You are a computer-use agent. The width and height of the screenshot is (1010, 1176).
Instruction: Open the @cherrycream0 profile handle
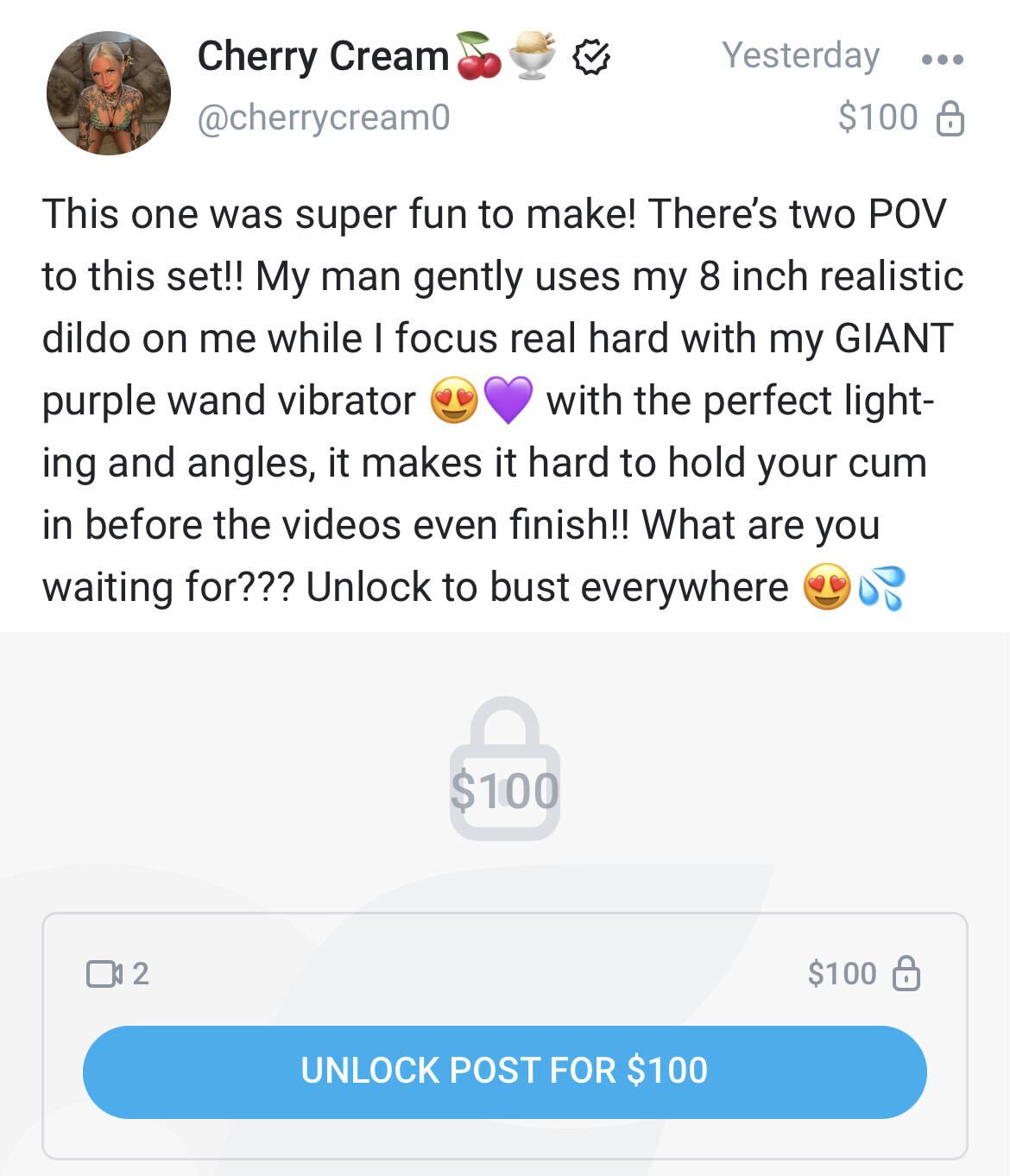tap(324, 117)
